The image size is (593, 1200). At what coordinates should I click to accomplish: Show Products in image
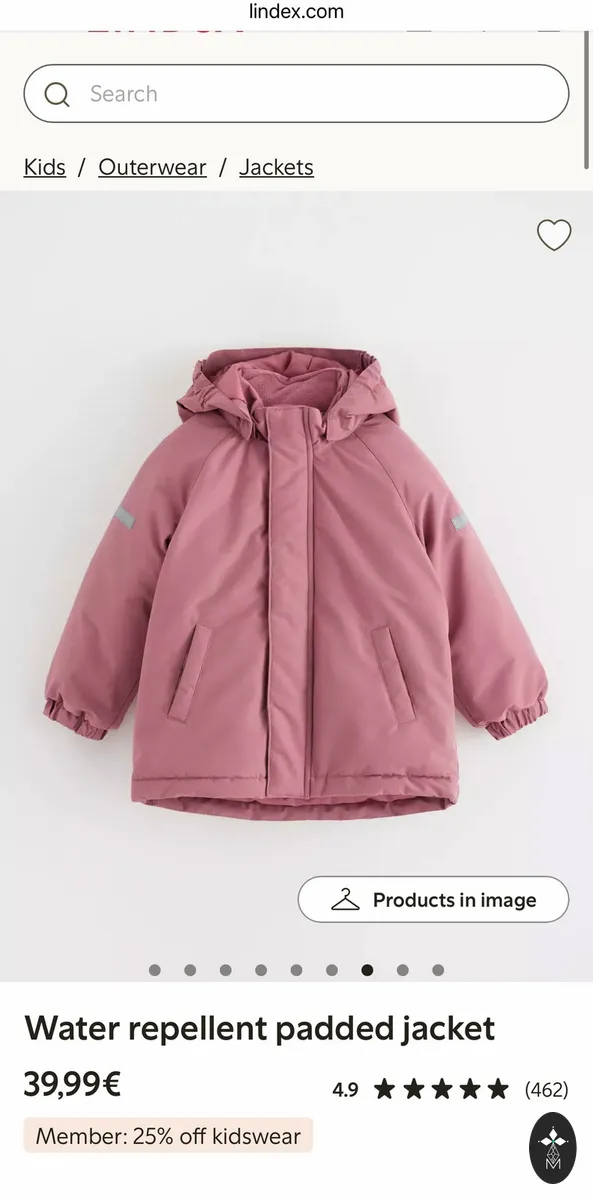(x=433, y=900)
